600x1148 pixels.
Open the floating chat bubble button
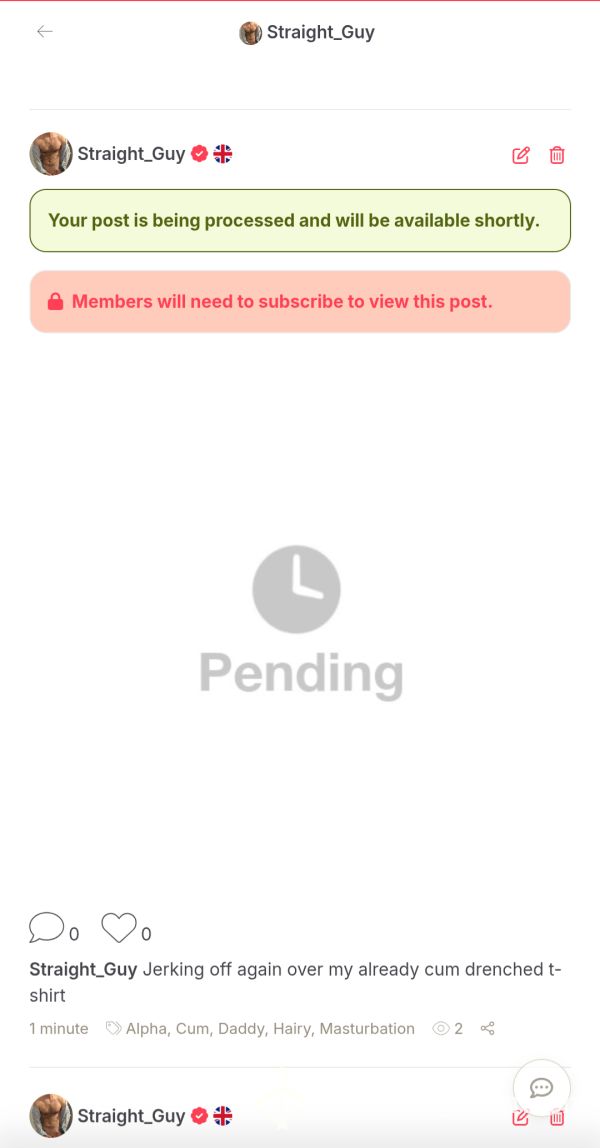tap(541, 1087)
